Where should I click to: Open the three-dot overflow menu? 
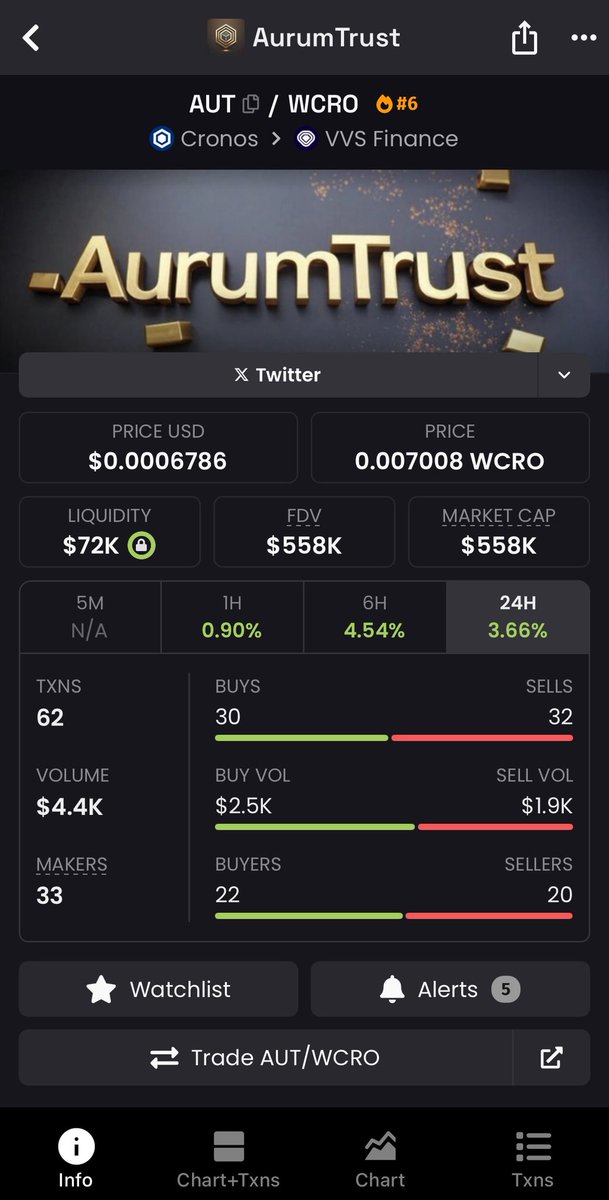583,38
